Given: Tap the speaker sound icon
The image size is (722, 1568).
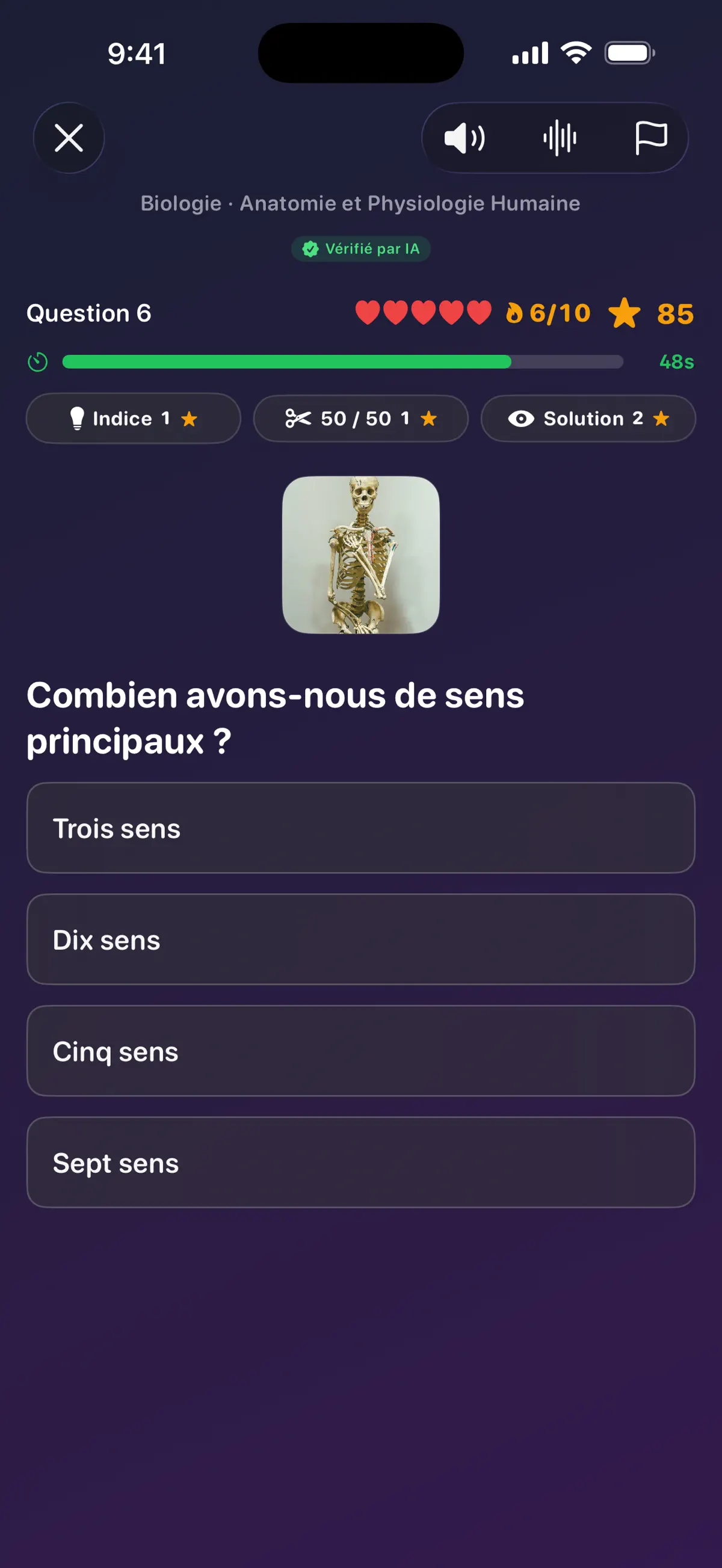Looking at the screenshot, I should [x=464, y=138].
